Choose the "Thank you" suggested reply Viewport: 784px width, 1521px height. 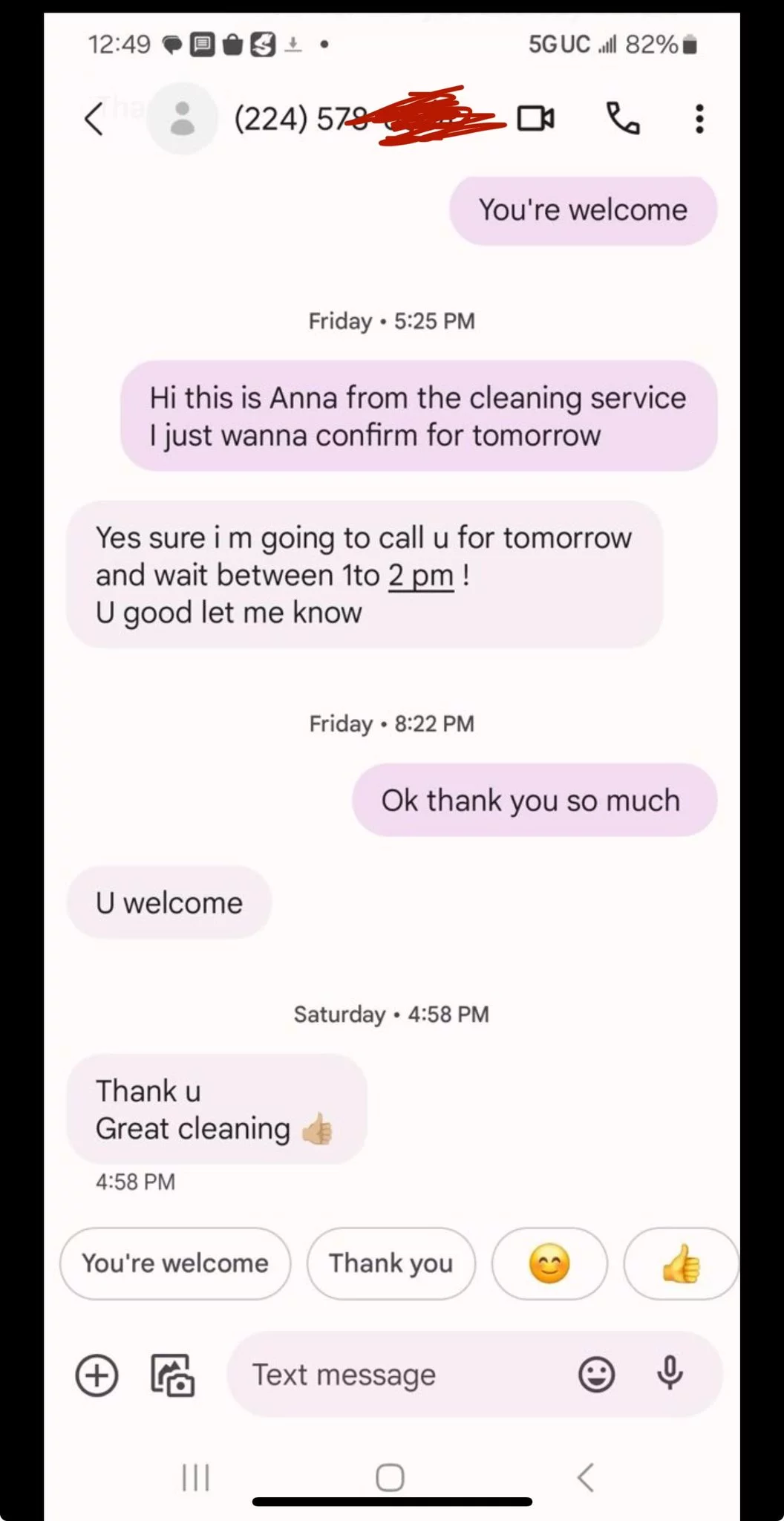click(x=391, y=1263)
